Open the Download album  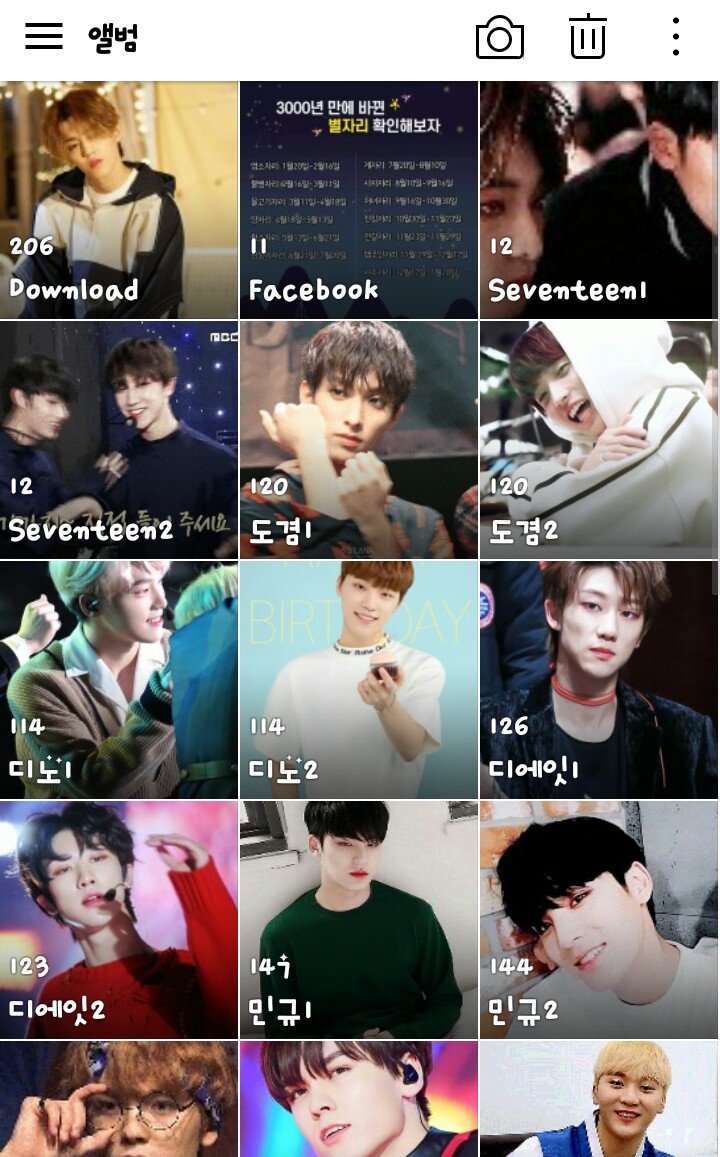(119, 200)
